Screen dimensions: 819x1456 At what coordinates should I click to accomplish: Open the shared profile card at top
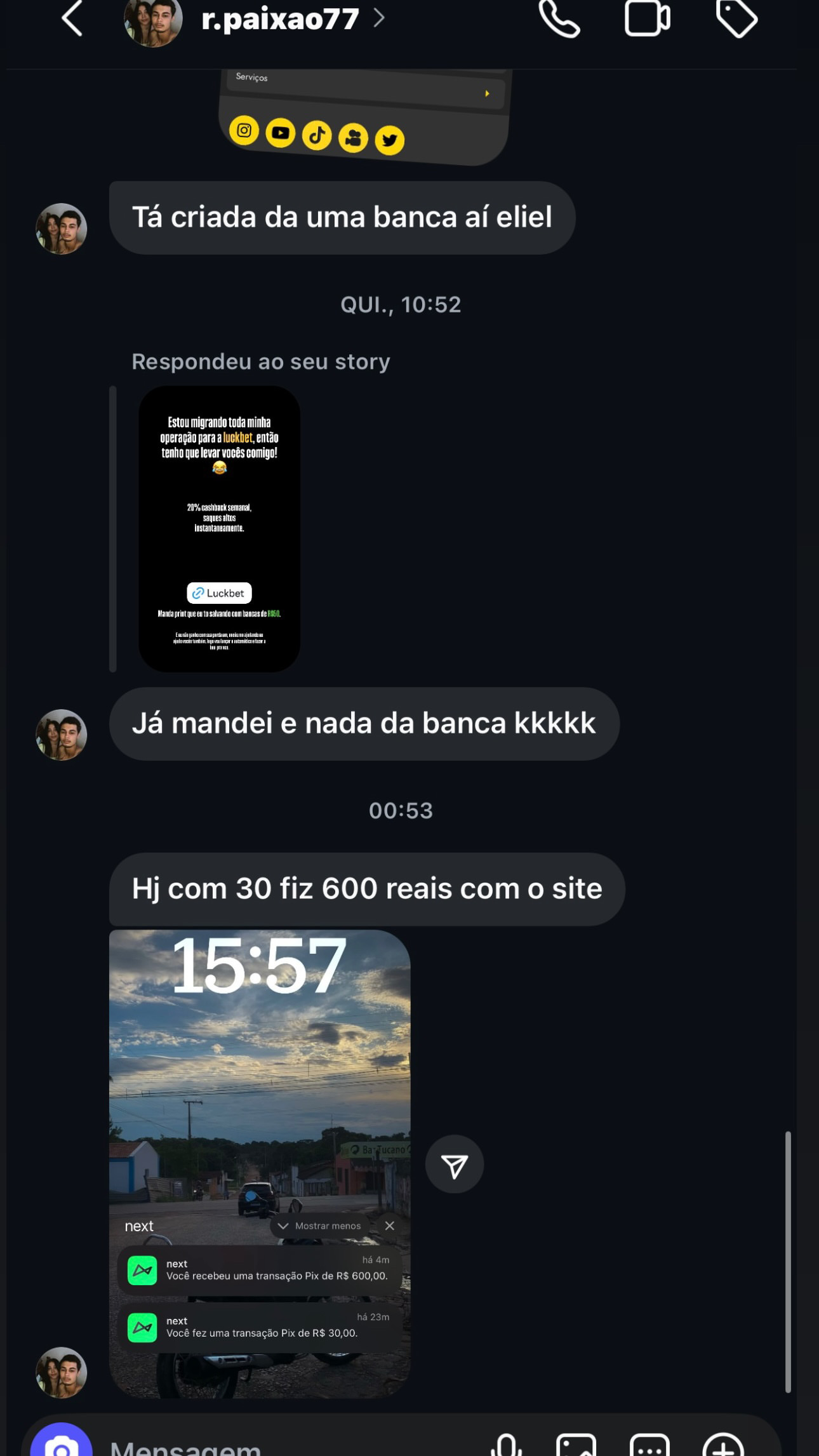click(x=365, y=114)
